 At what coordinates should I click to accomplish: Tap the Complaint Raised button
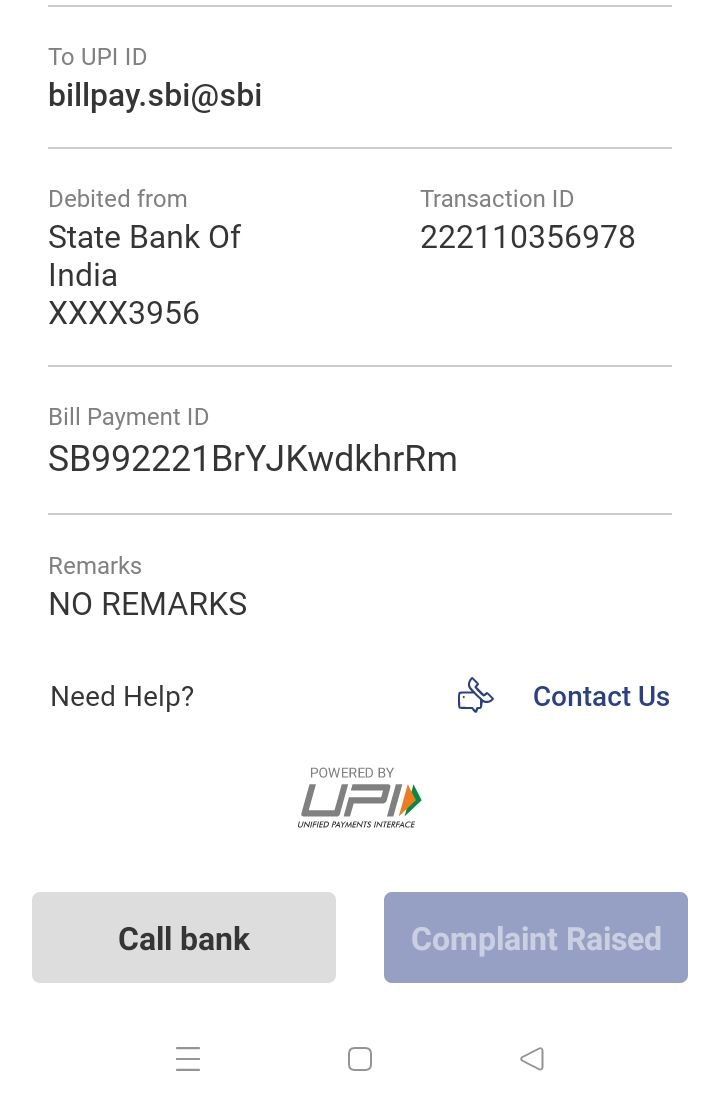pos(536,938)
